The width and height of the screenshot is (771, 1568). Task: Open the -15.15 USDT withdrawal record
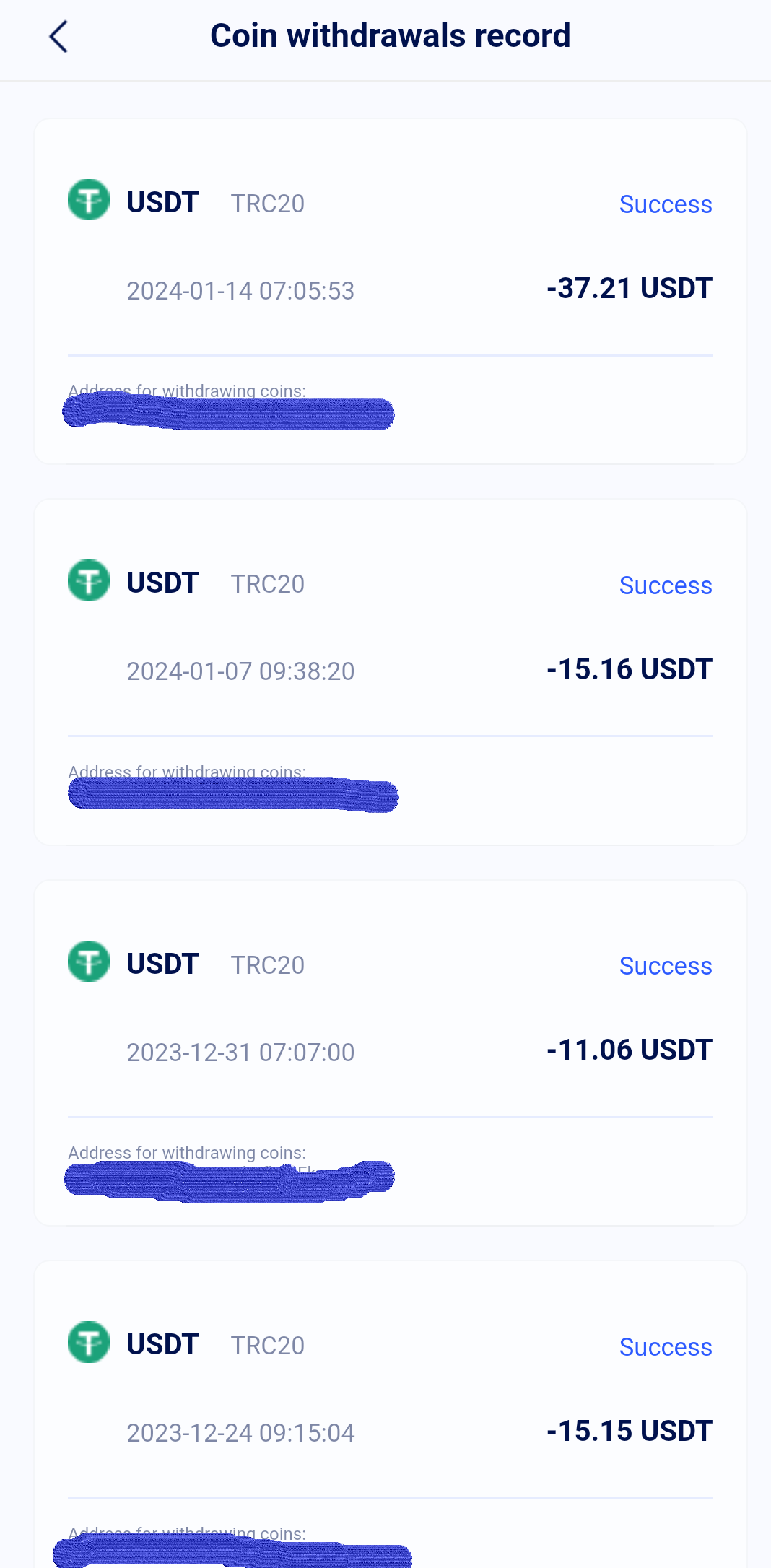point(391,1415)
